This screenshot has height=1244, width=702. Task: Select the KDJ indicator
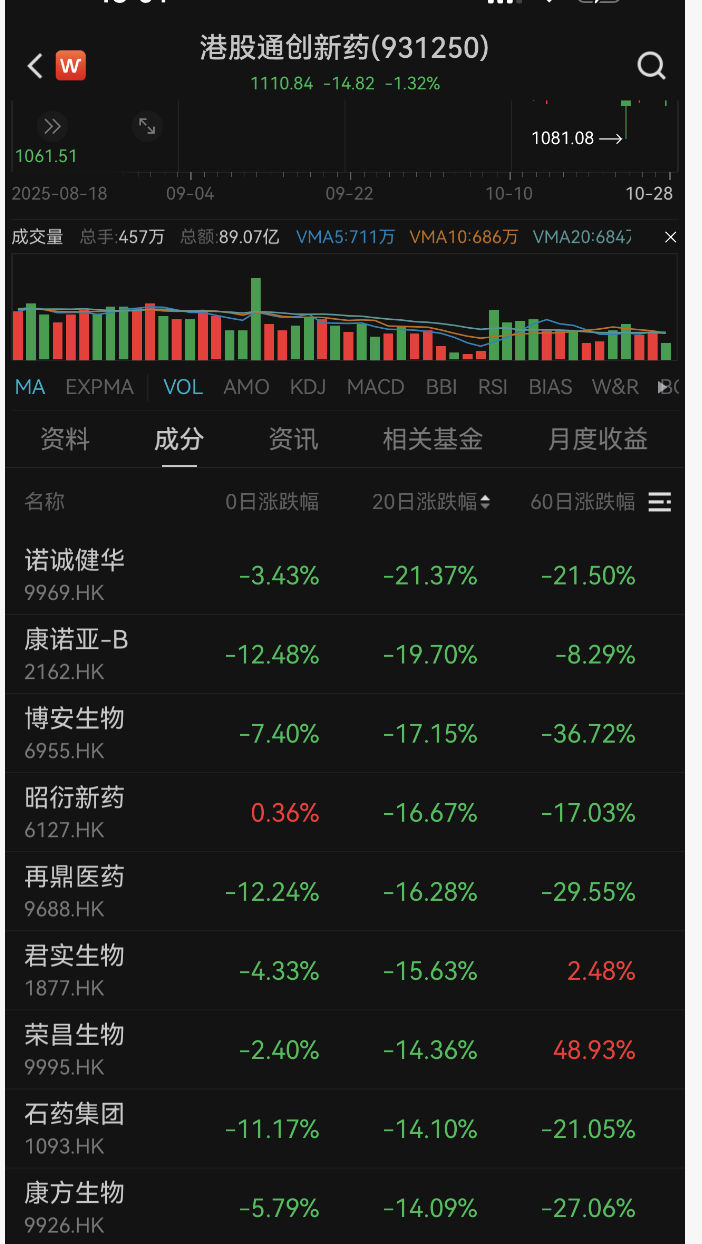click(x=308, y=387)
